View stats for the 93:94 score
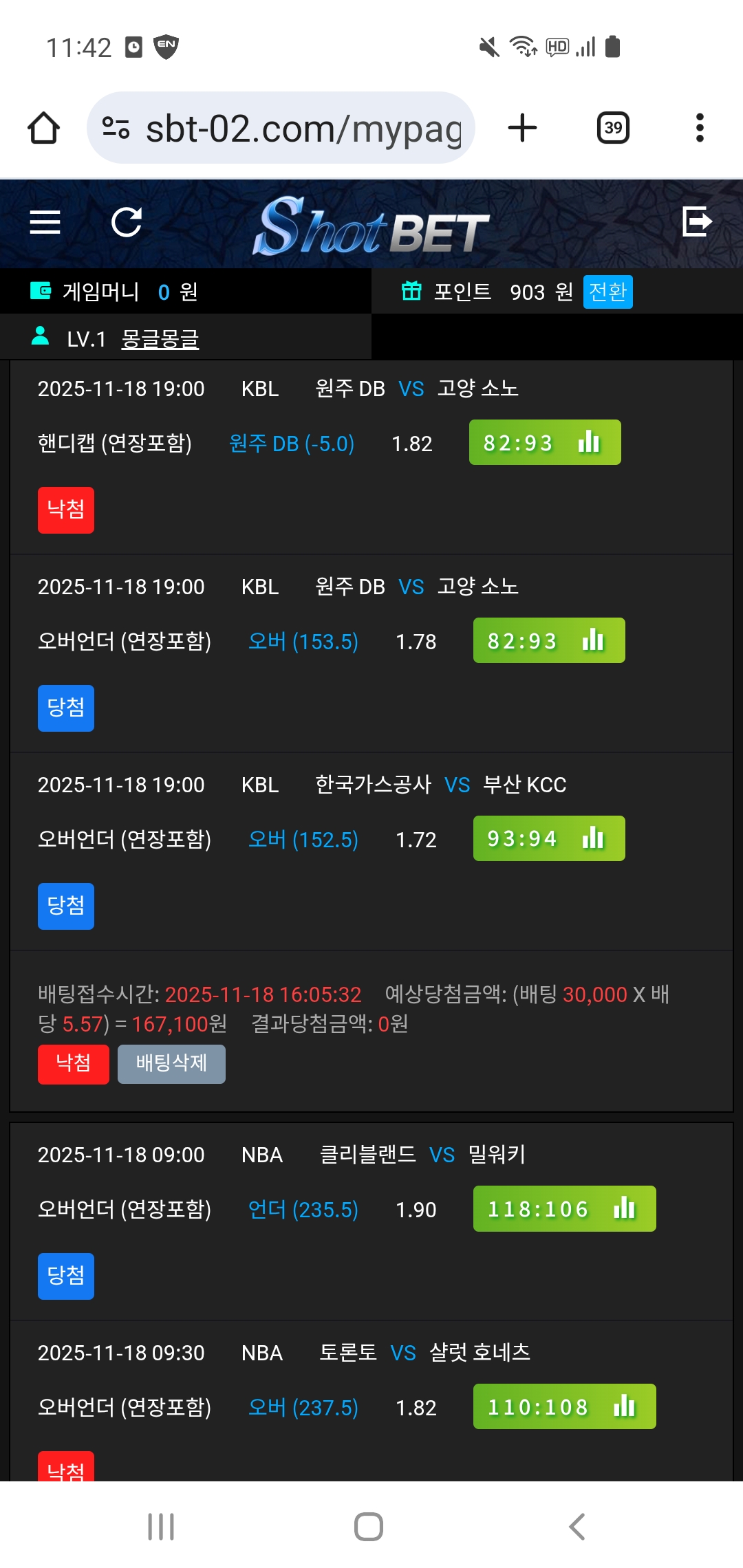The width and height of the screenshot is (743, 1568). pyautogui.click(x=549, y=838)
